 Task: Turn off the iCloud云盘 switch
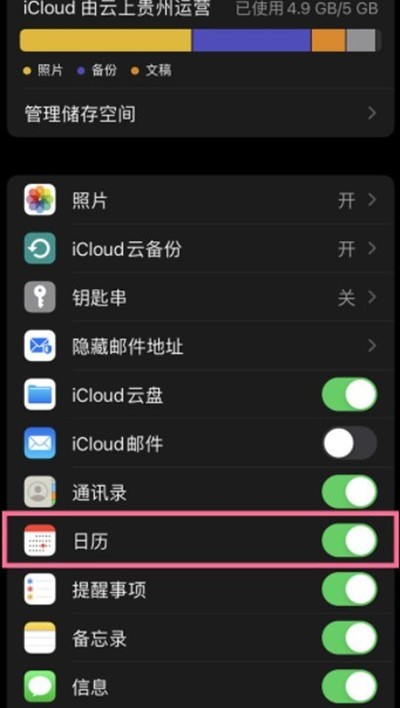(x=349, y=395)
